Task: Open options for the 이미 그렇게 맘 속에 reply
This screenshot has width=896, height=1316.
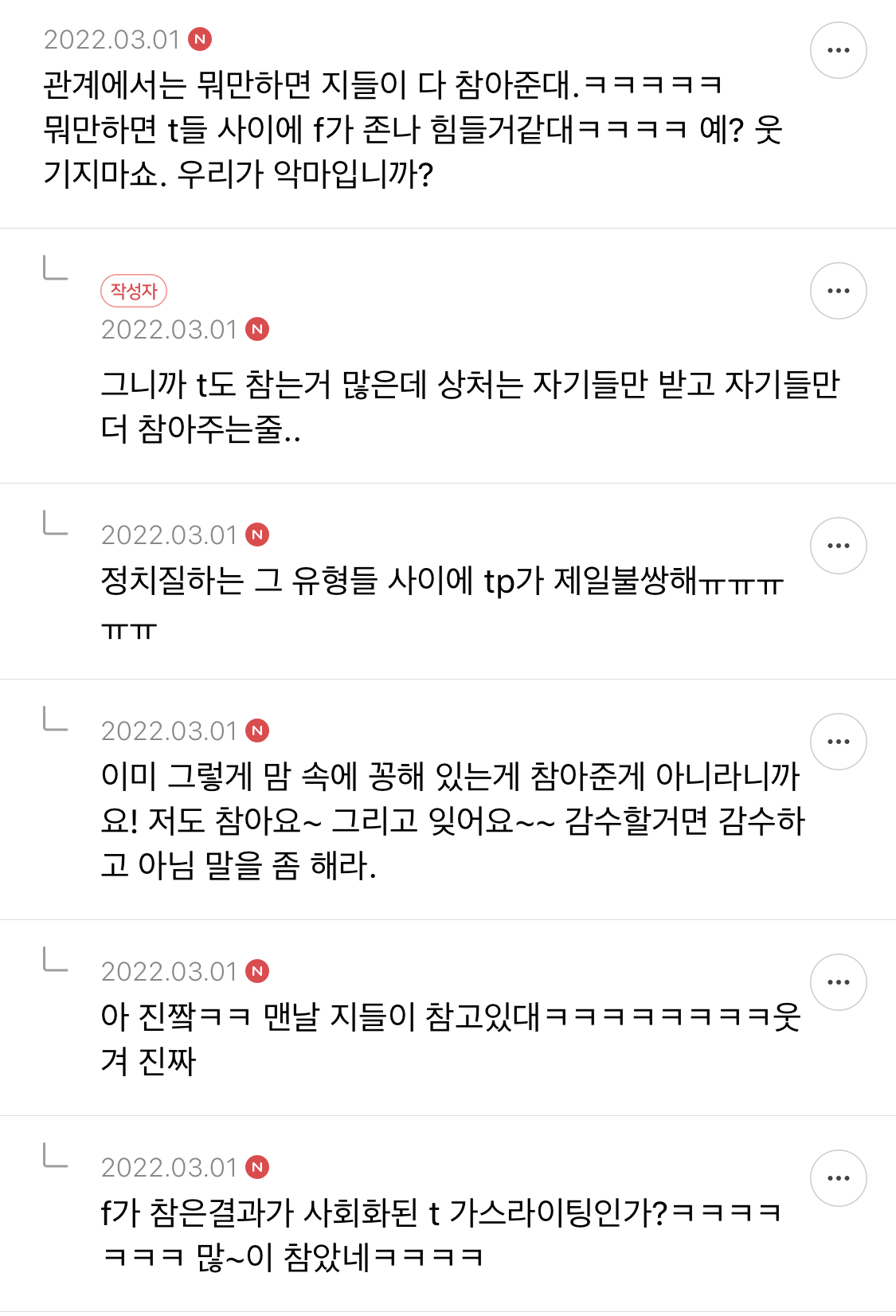Action: click(x=839, y=742)
